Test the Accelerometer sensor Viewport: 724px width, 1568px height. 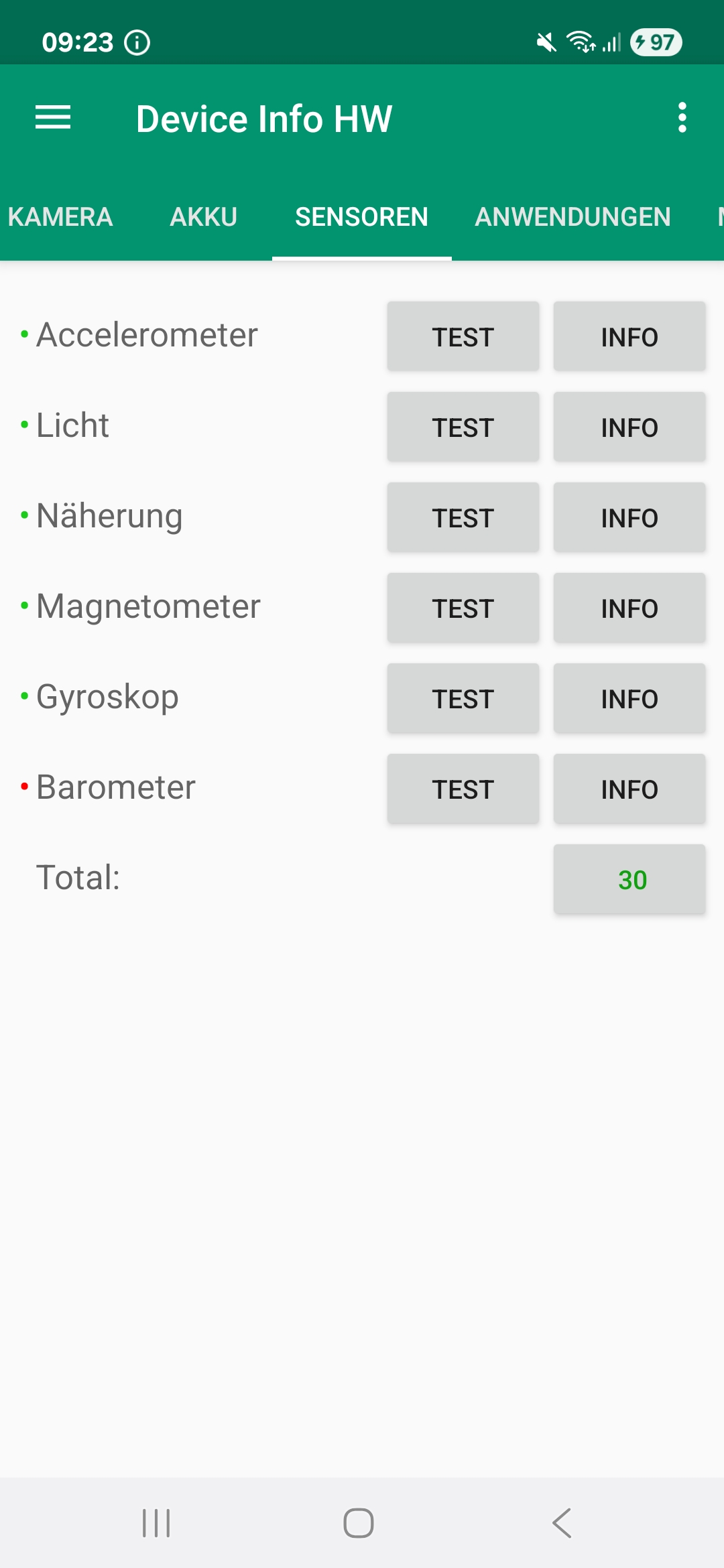pyautogui.click(x=463, y=336)
